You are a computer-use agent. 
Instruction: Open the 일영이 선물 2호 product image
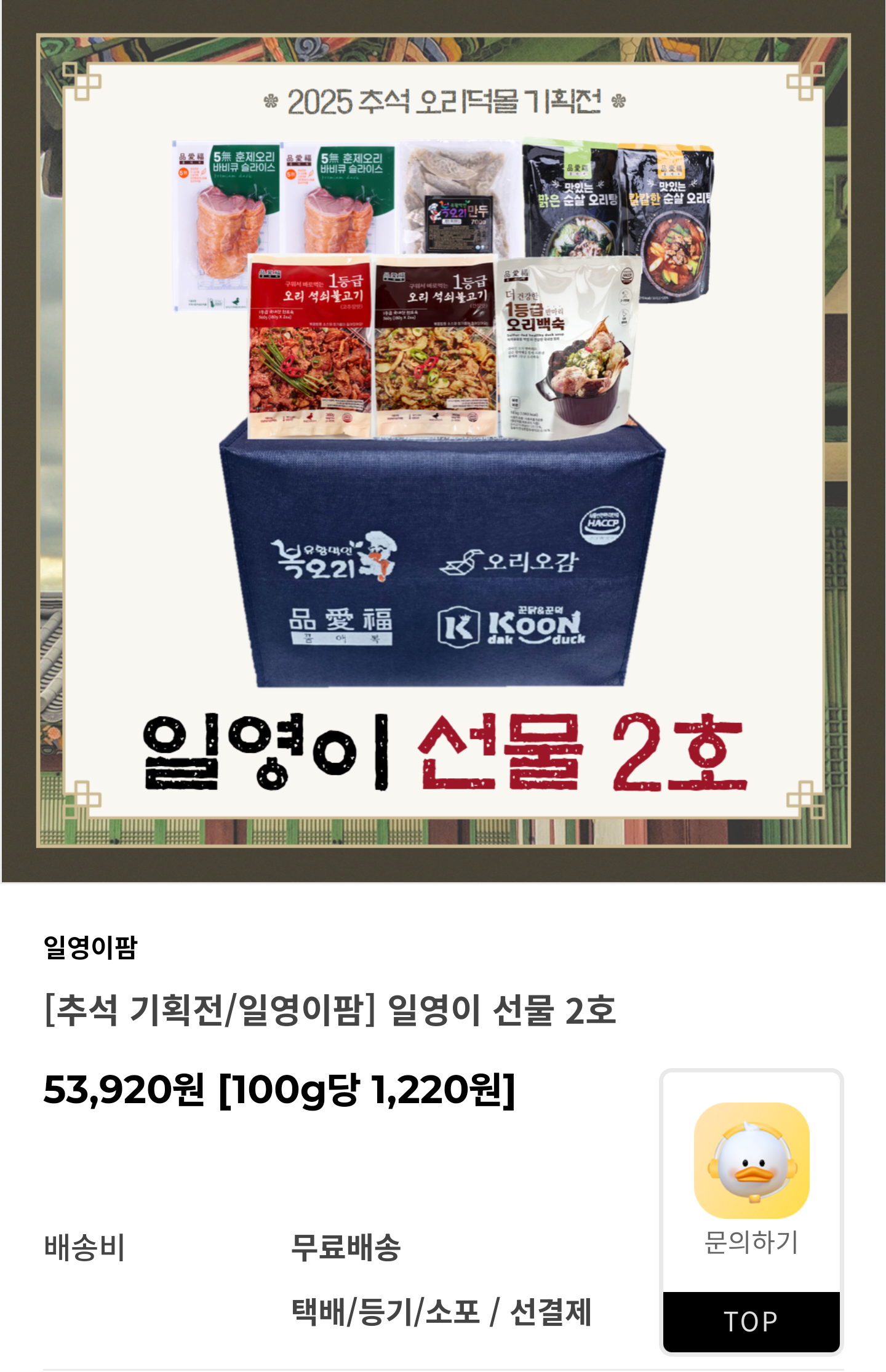click(x=443, y=441)
